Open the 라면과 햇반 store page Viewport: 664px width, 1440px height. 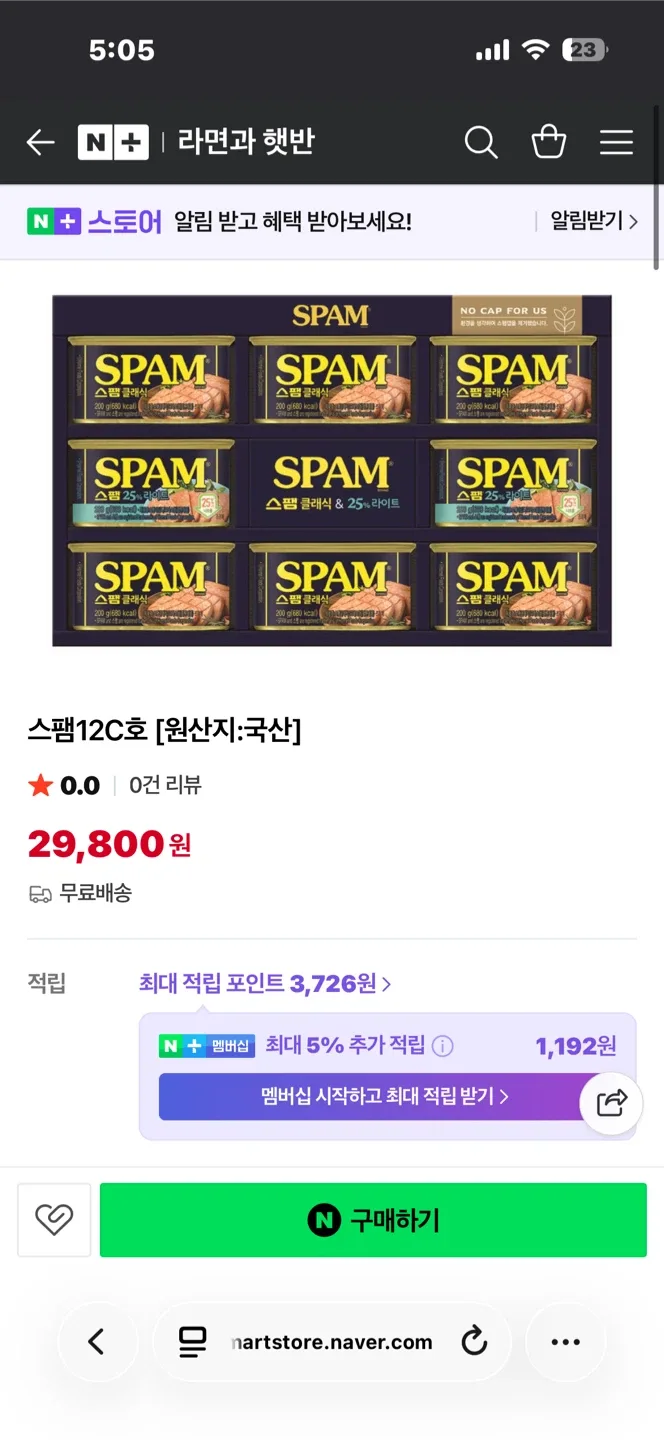point(246,142)
